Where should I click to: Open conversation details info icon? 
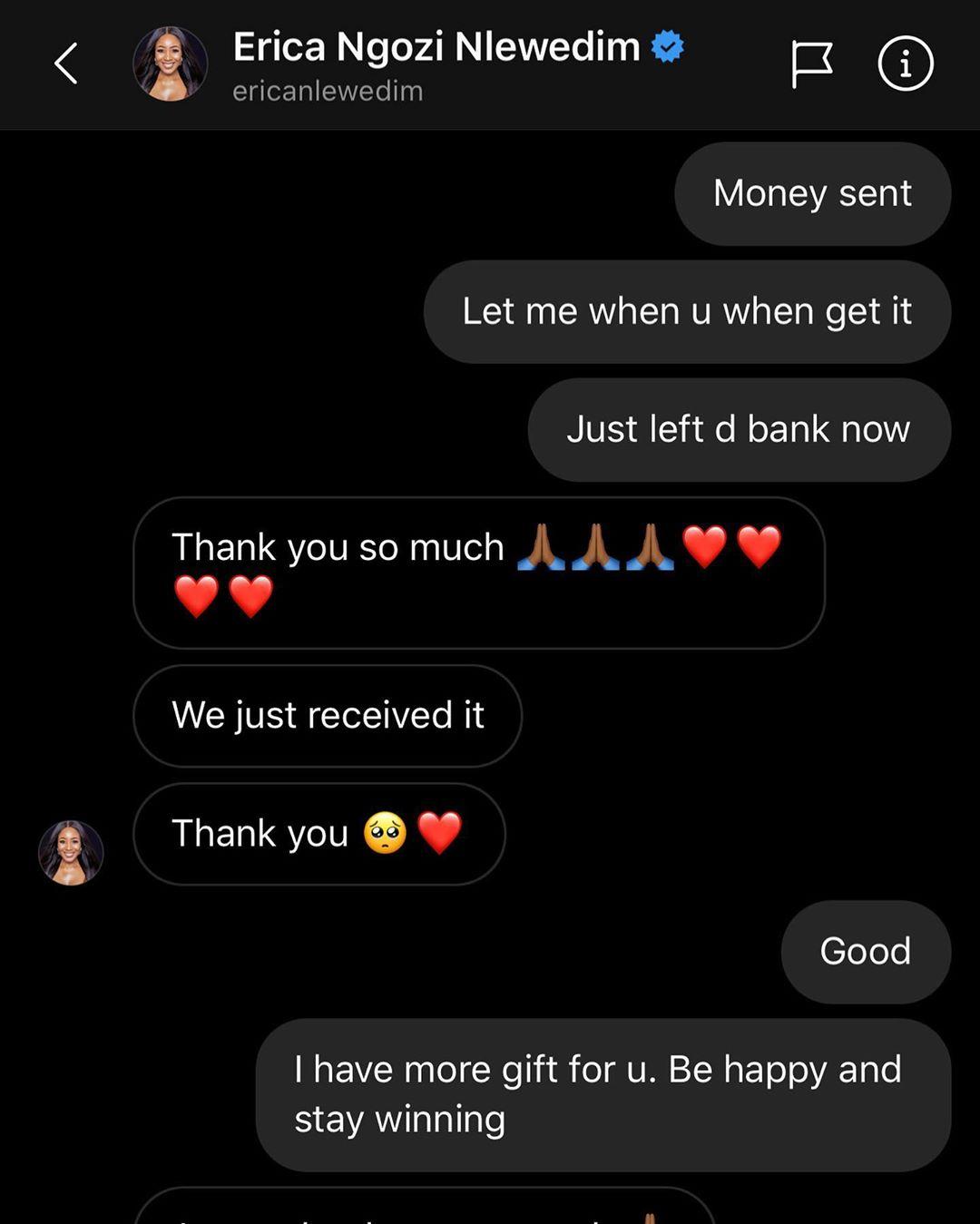[x=905, y=64]
